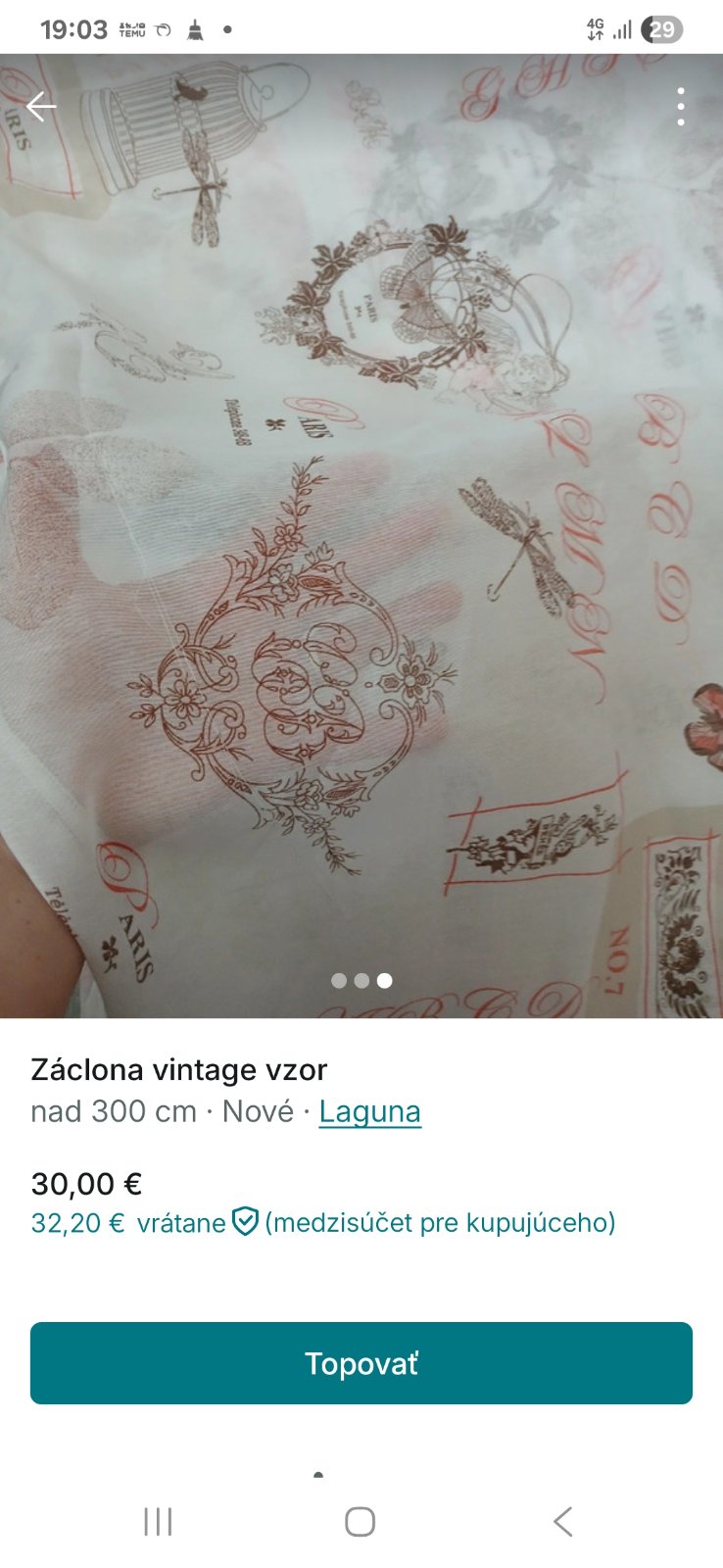Screen dimensions: 723x1568
Task: Tap system back in navigation bar
Action: click(562, 1522)
